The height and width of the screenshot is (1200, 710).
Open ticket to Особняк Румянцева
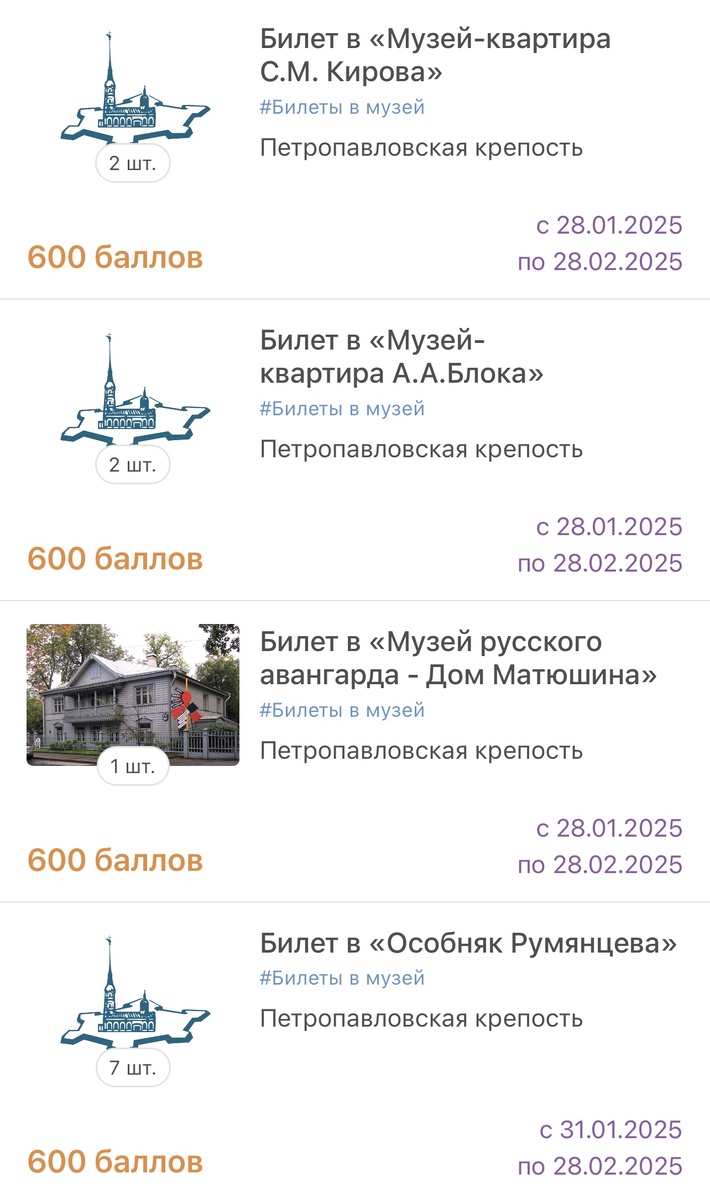pos(468,943)
